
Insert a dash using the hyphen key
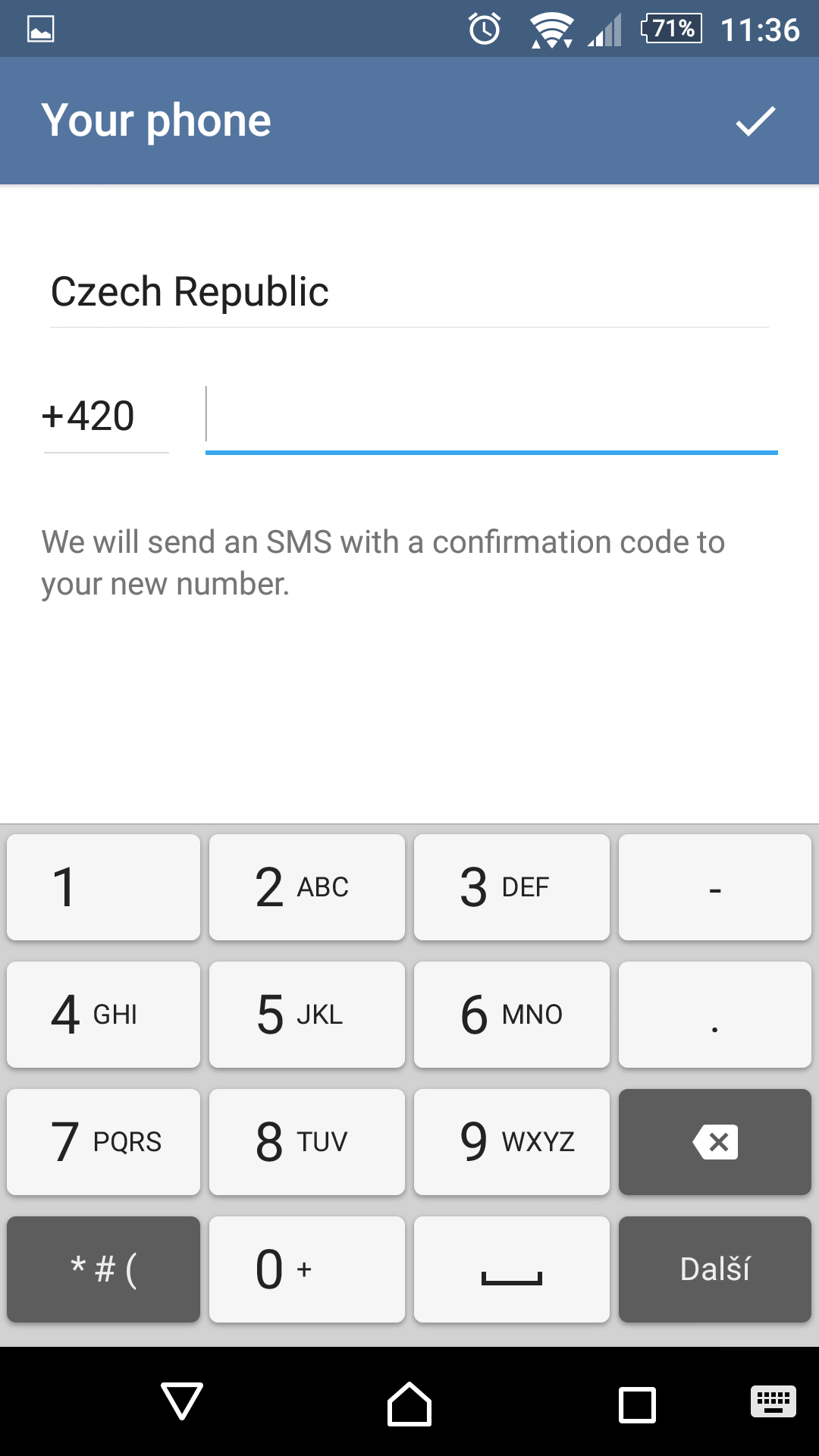[x=715, y=887]
